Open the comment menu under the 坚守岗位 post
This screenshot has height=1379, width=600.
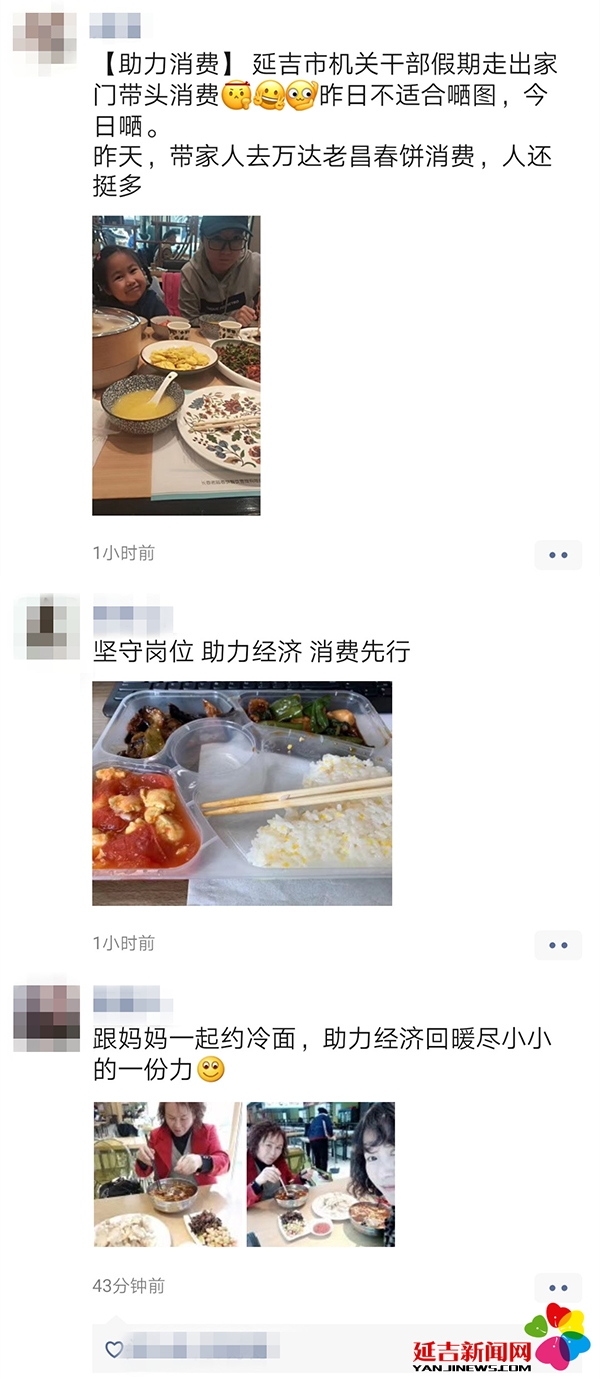[x=557, y=945]
